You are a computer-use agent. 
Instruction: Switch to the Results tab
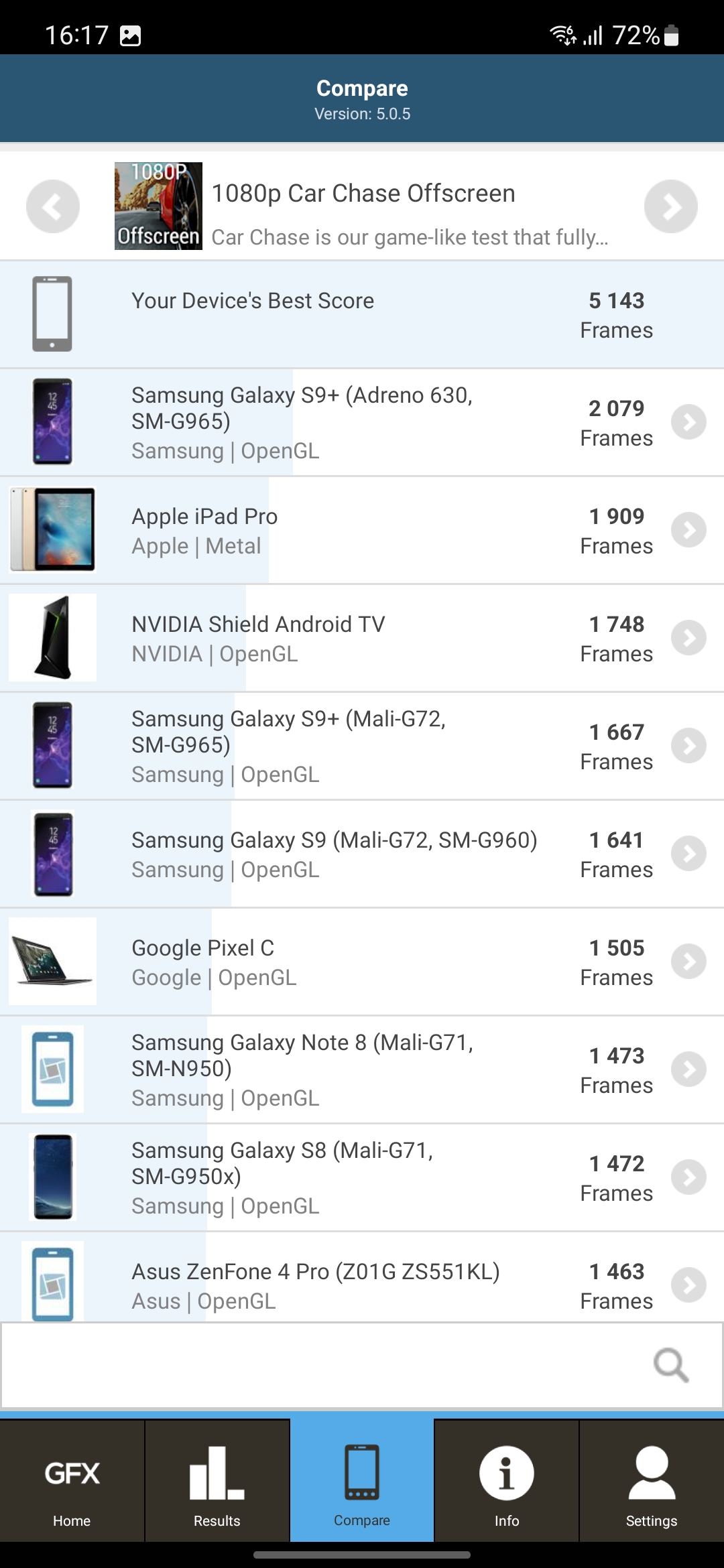tap(217, 1481)
